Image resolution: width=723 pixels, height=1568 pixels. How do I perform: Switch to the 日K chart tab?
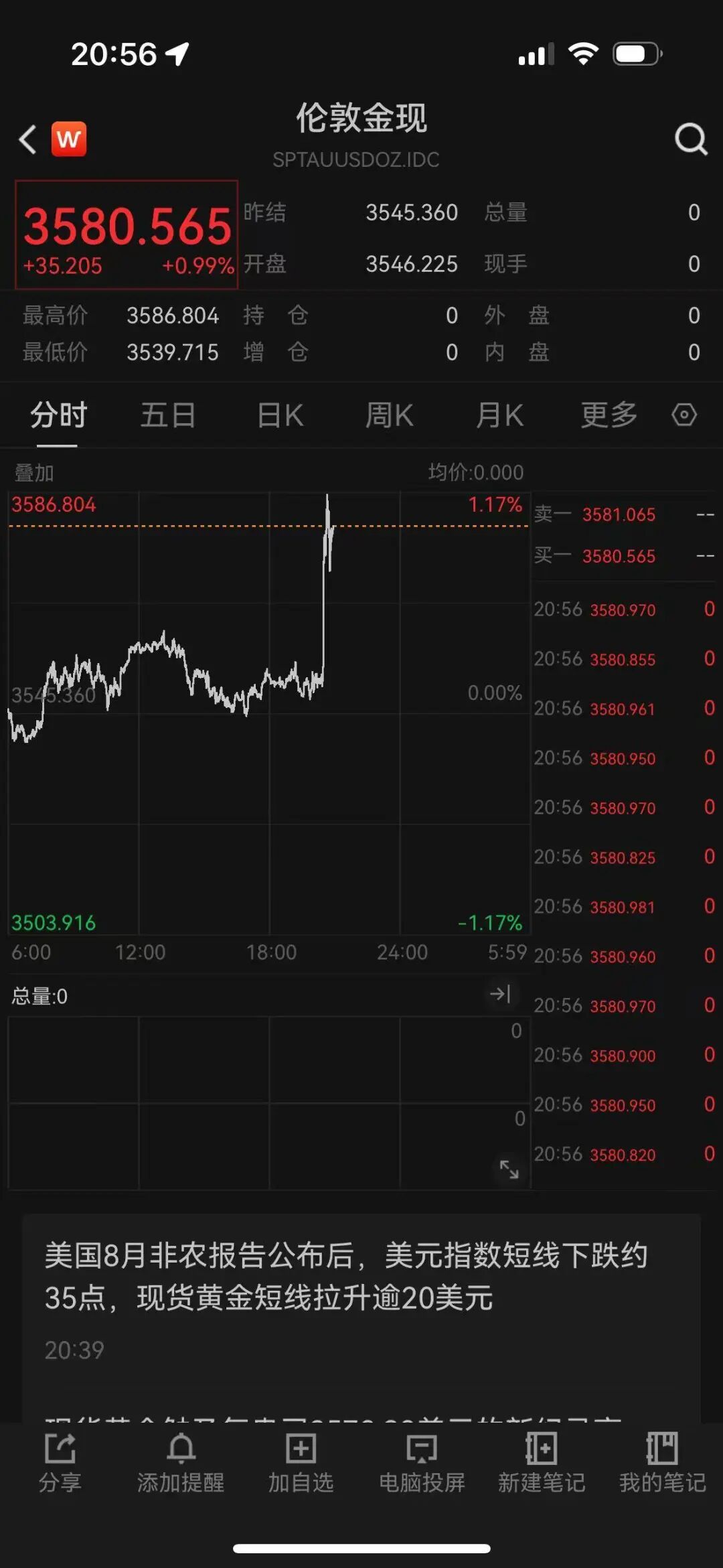(x=280, y=415)
